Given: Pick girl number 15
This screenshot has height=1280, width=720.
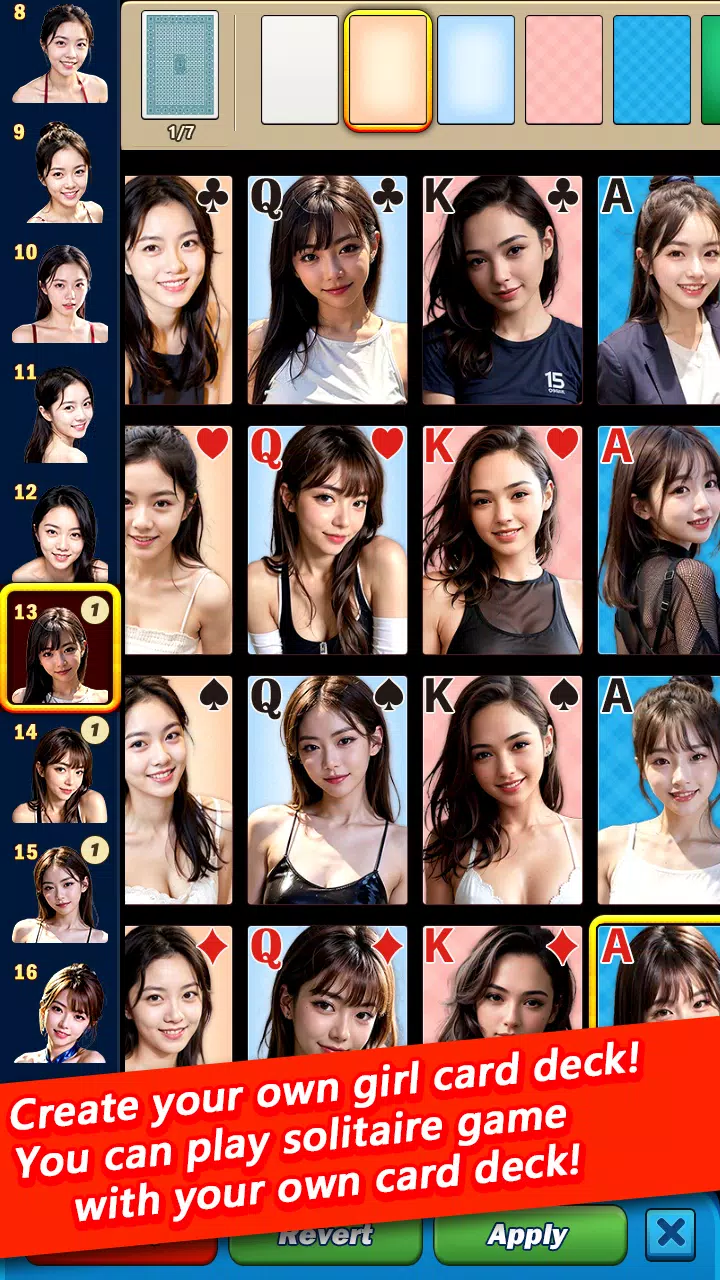Looking at the screenshot, I should point(60,892).
